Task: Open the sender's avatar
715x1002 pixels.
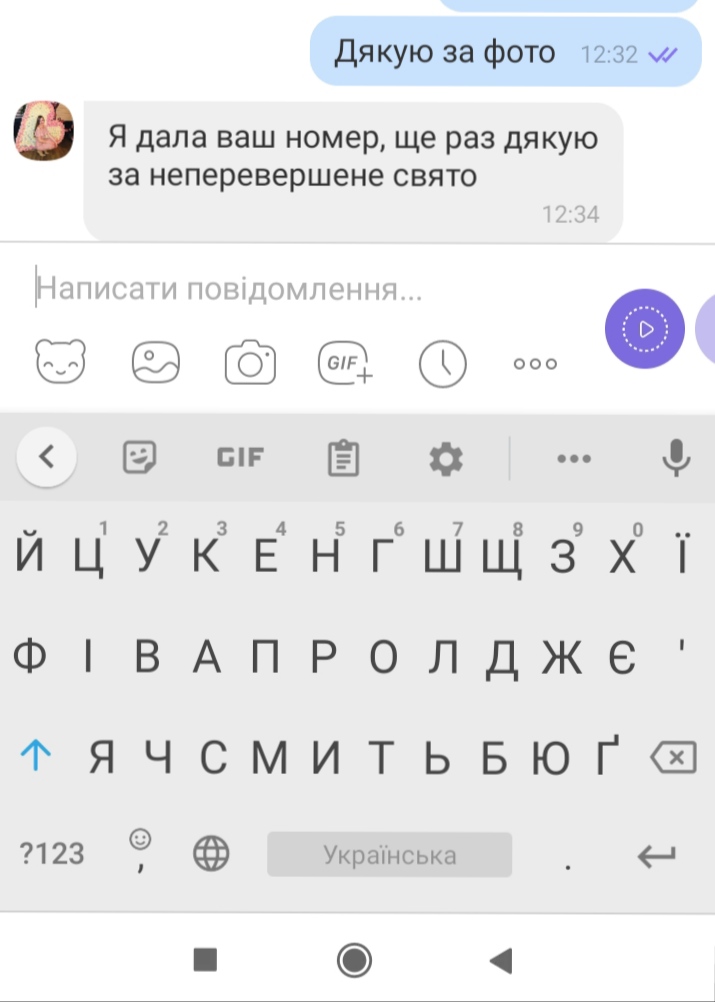Action: click(x=44, y=130)
